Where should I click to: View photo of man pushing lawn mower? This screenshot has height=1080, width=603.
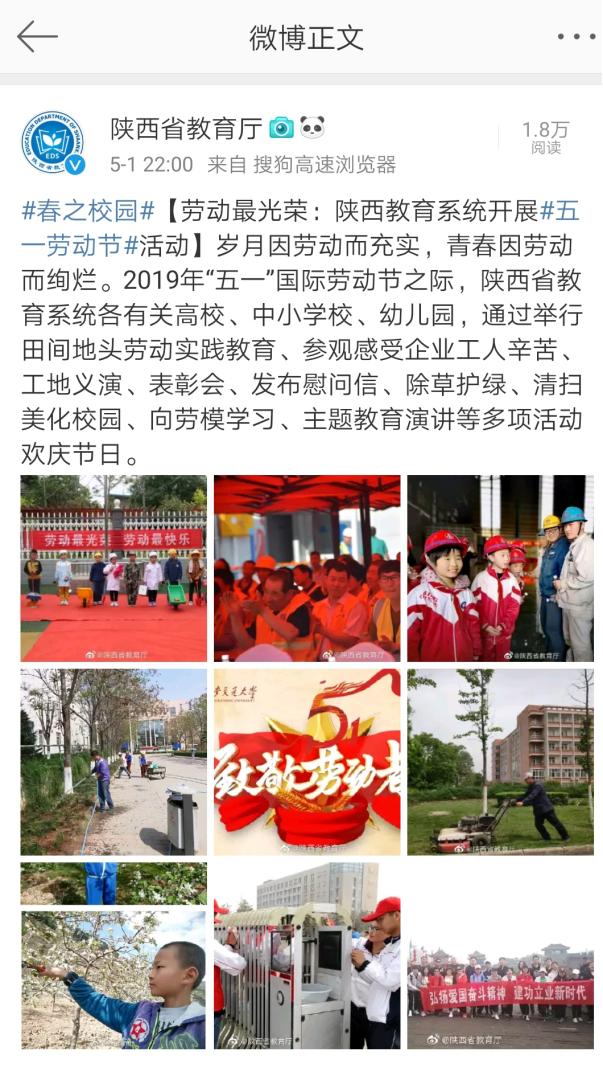[500, 762]
